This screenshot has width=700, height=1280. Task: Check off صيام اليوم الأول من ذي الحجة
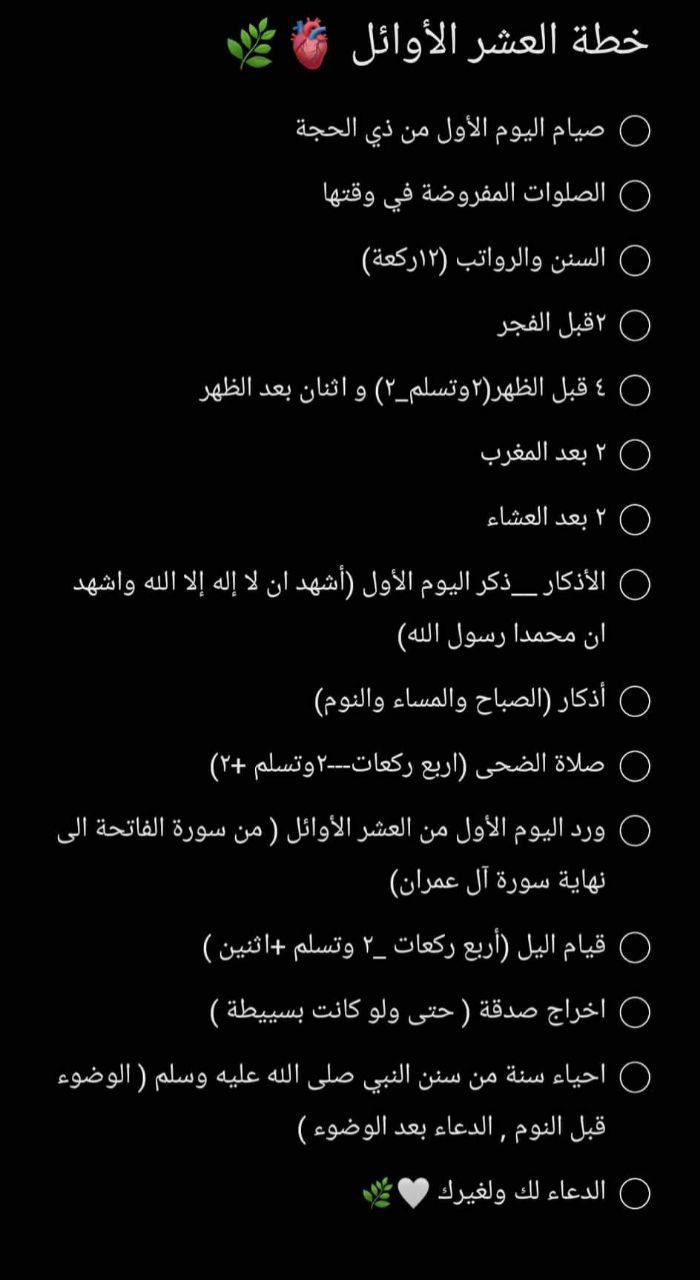tap(635, 131)
